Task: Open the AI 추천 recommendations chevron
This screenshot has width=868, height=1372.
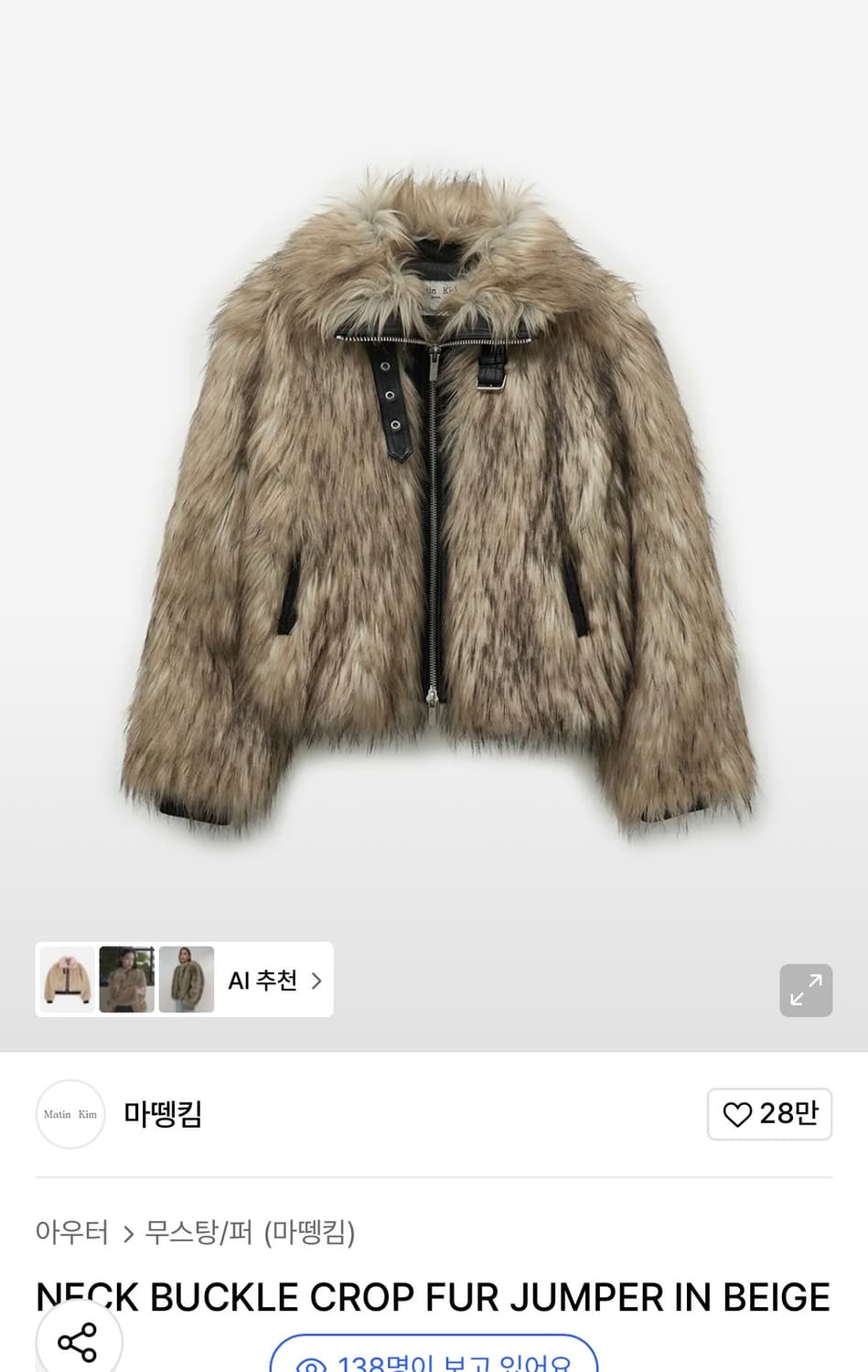Action: tap(316, 980)
